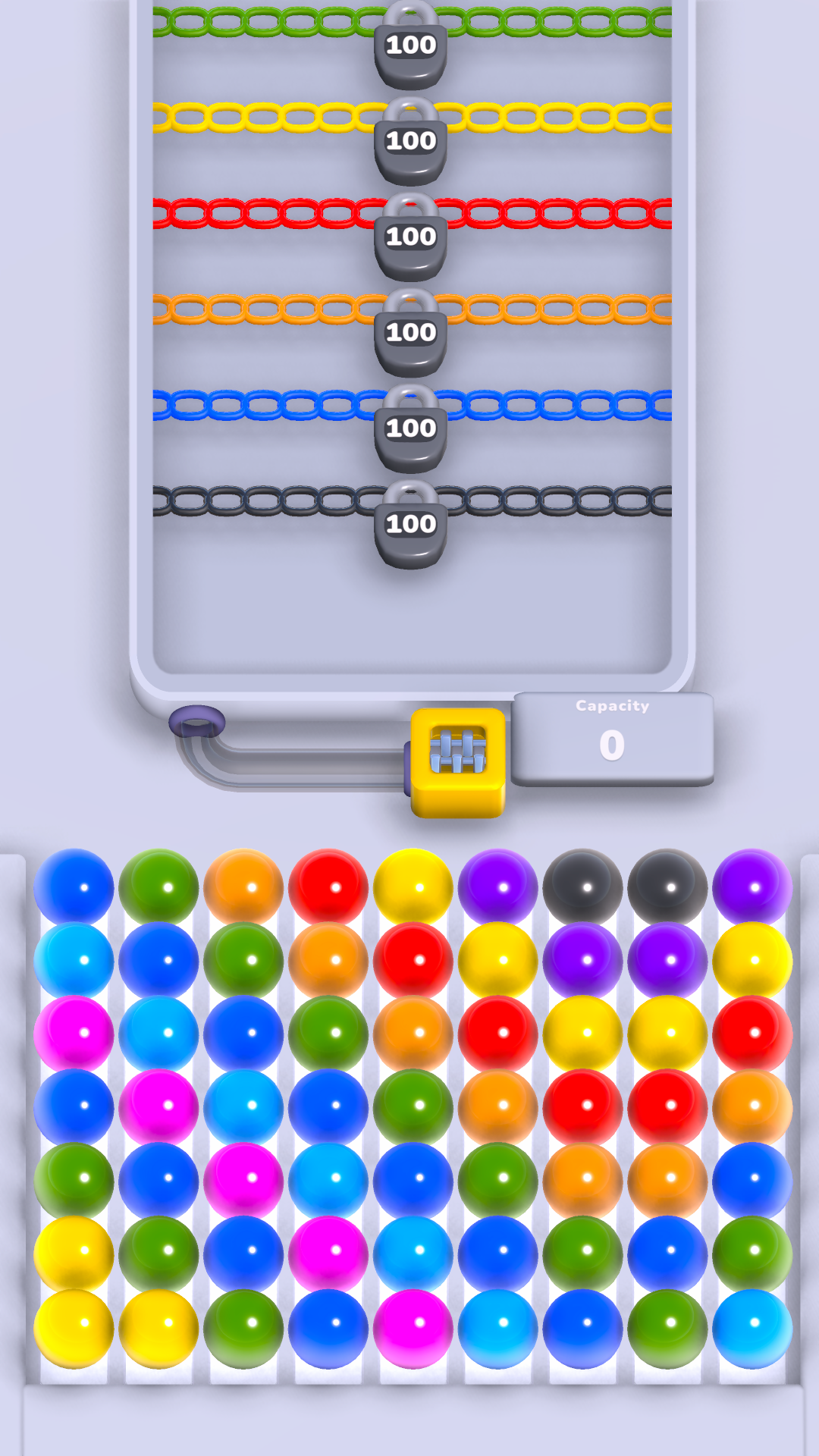Tap the purple ball topping the last column

click(x=752, y=887)
